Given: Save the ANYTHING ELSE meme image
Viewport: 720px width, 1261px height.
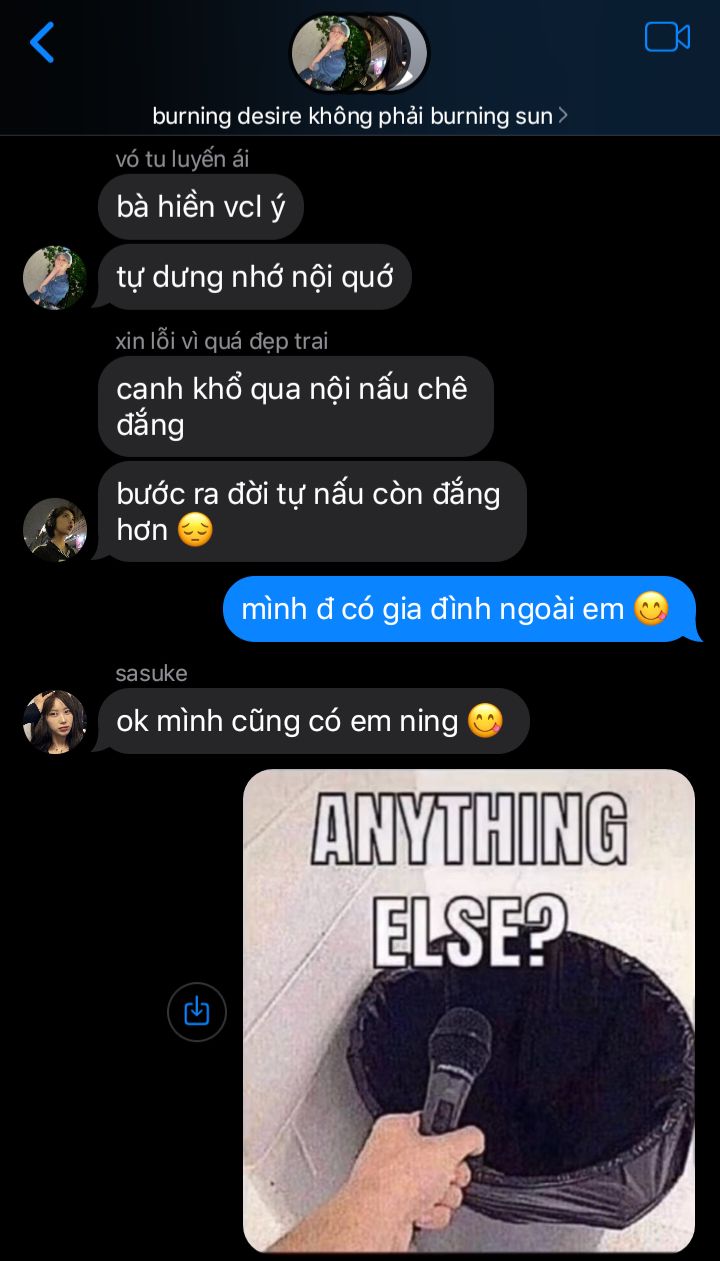Looking at the screenshot, I should pos(197,1012).
